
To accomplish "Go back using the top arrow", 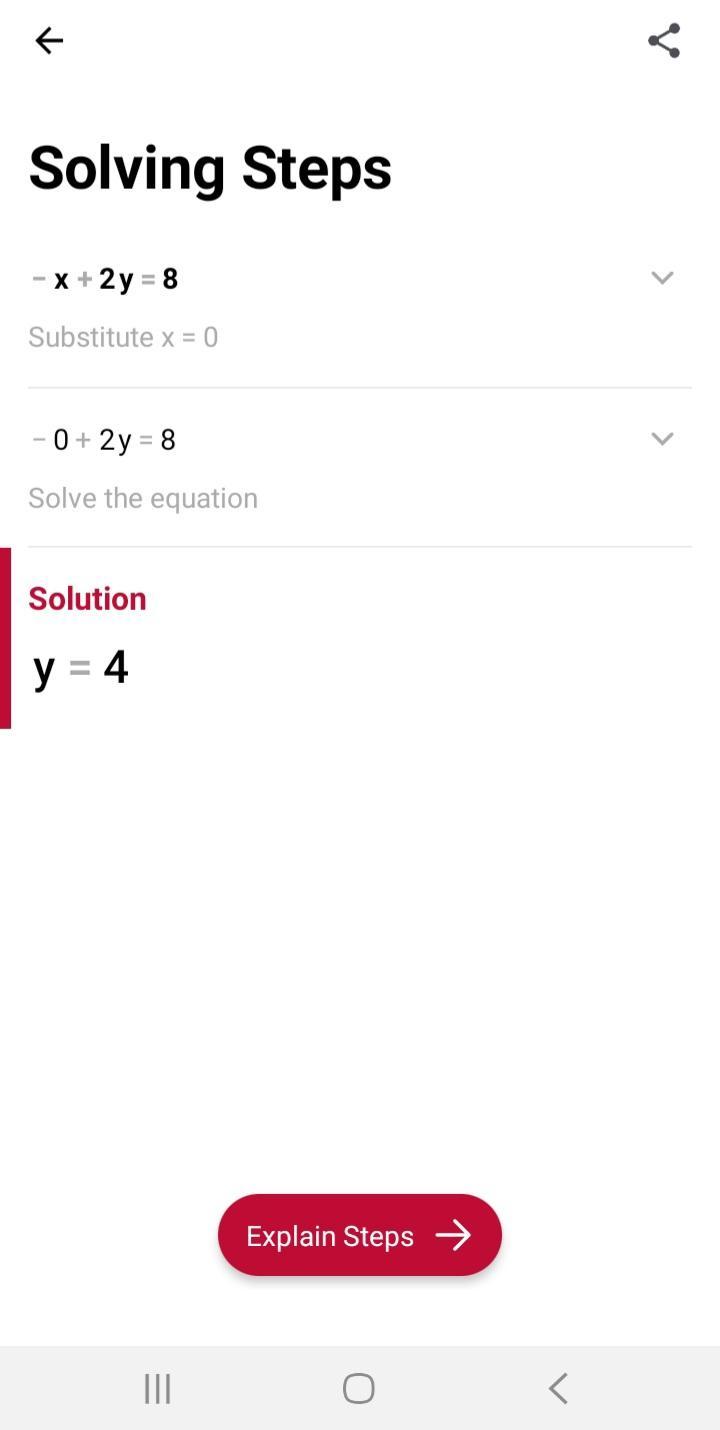I will 48,41.
